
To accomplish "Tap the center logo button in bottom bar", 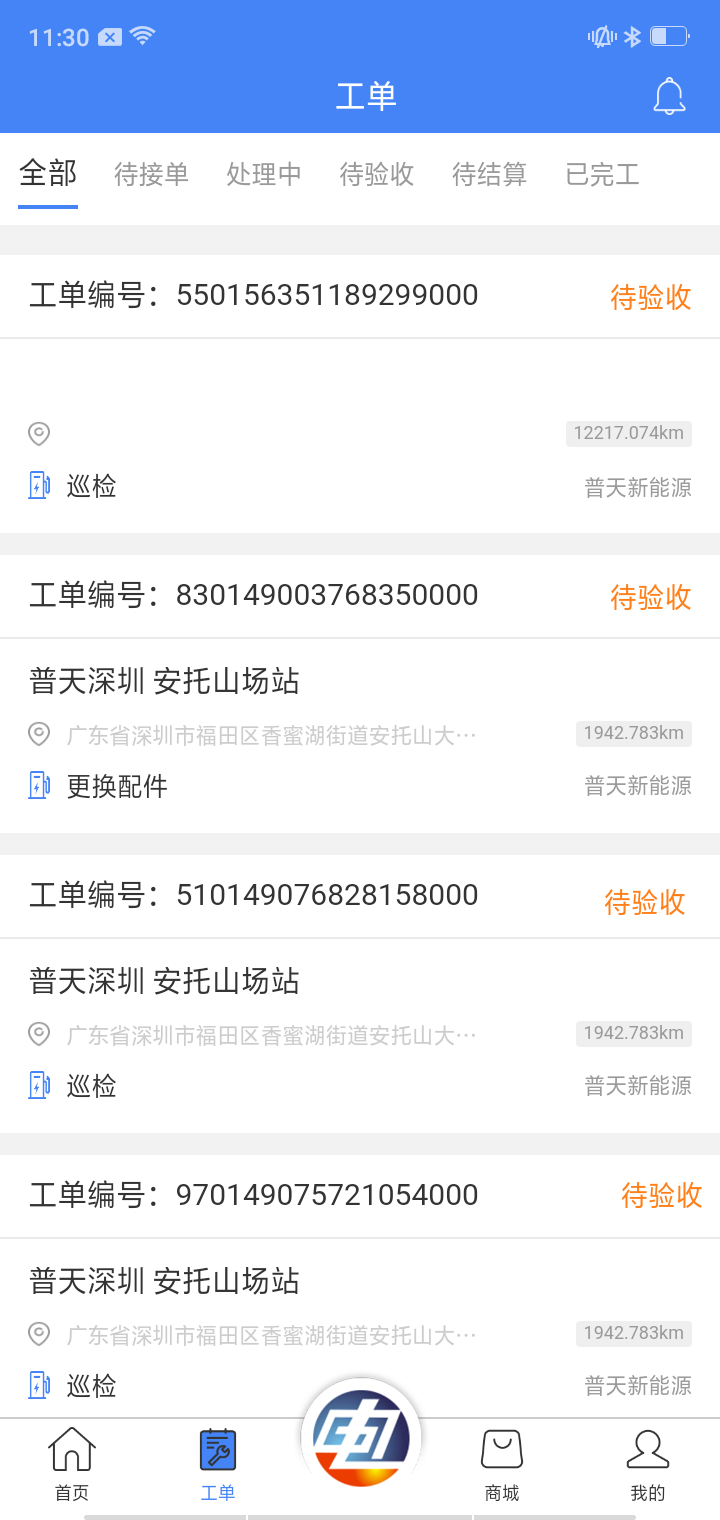I will [361, 1438].
